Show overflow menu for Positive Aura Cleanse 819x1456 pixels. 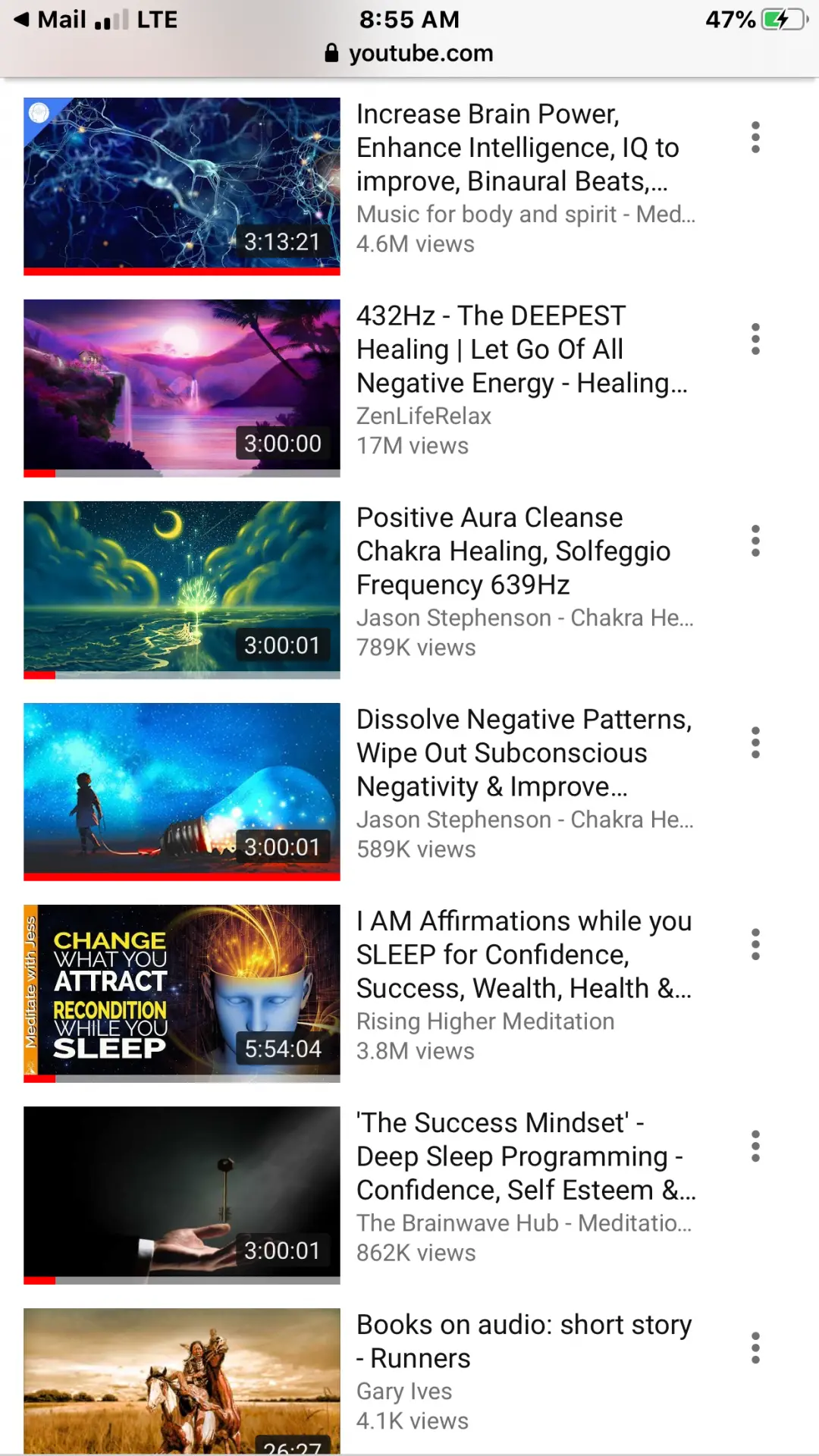pyautogui.click(x=755, y=541)
